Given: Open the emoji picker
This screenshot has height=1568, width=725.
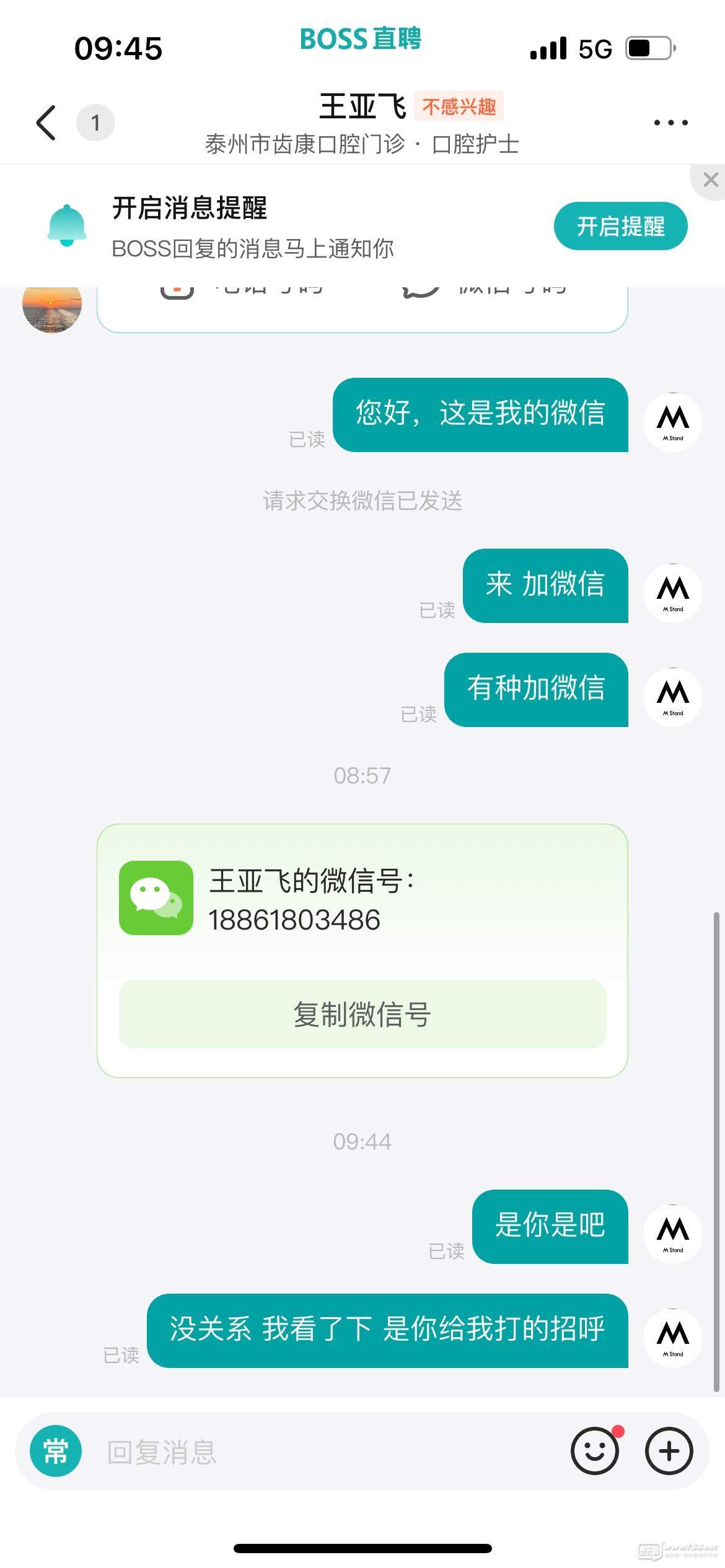Looking at the screenshot, I should click(594, 1452).
